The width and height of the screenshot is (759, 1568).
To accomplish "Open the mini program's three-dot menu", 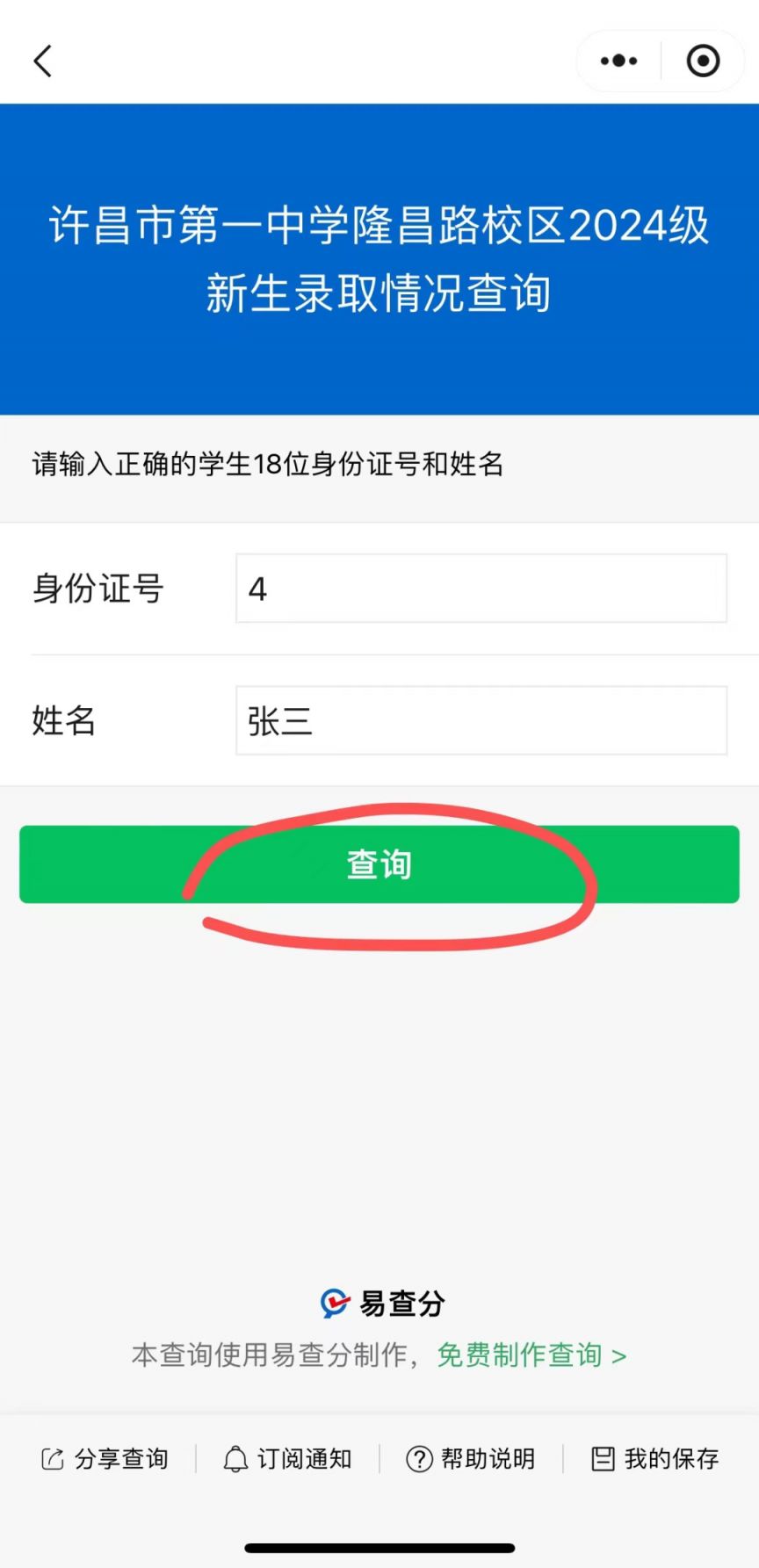I will click(618, 61).
